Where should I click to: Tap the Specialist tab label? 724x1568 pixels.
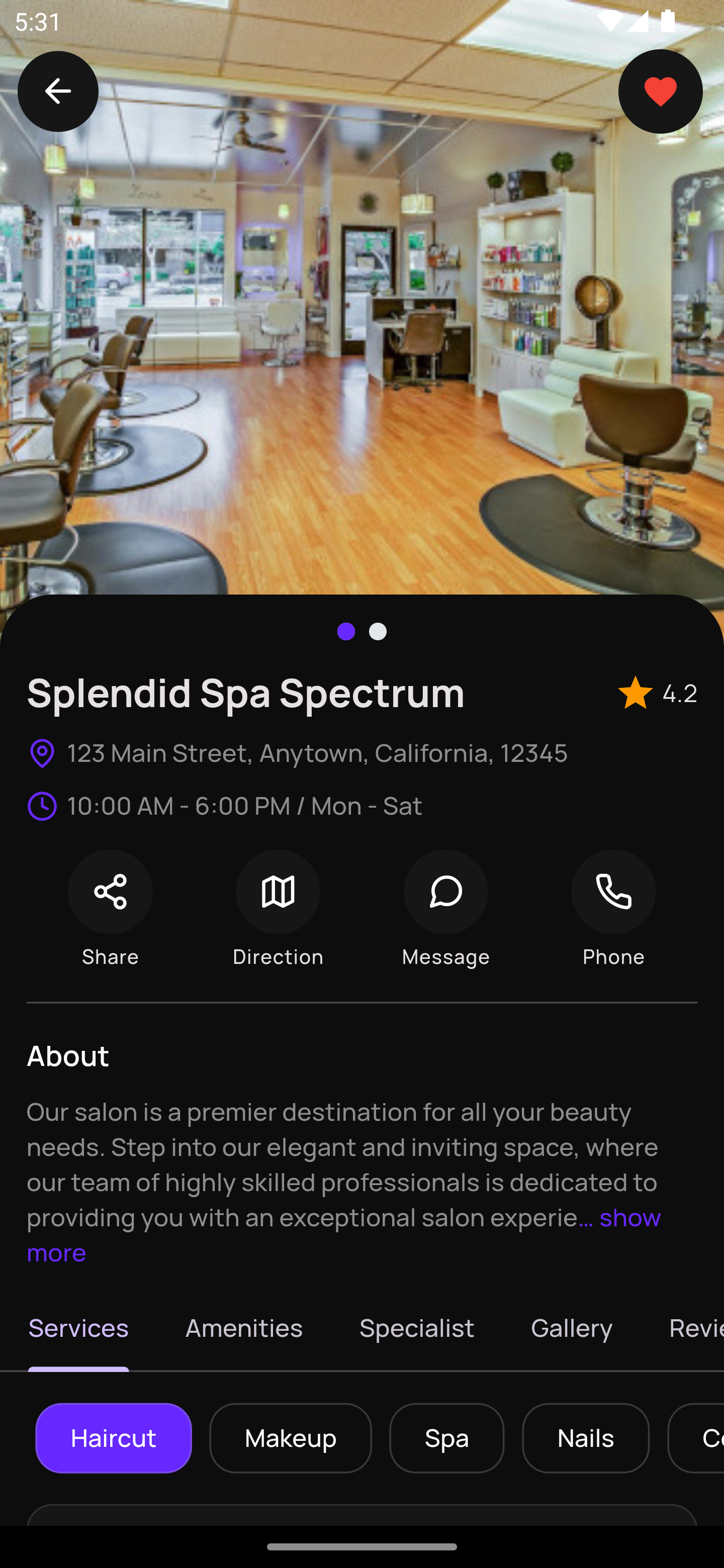pos(416,1328)
